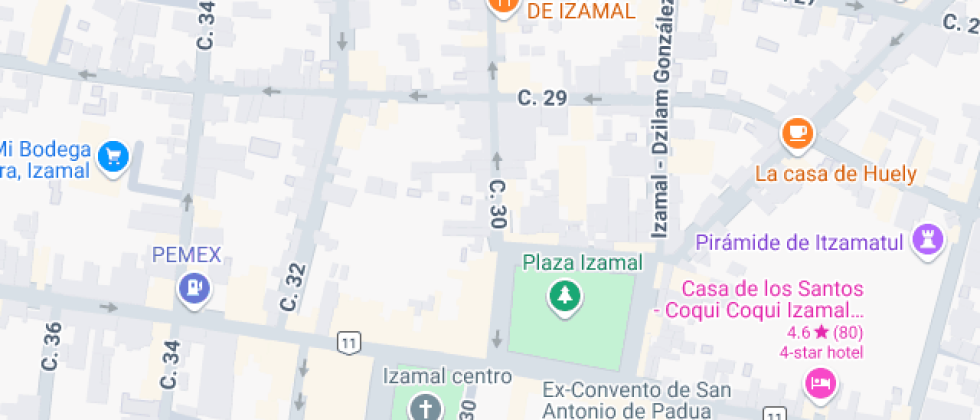Tap the La casa de Huely café marker

click(x=797, y=133)
